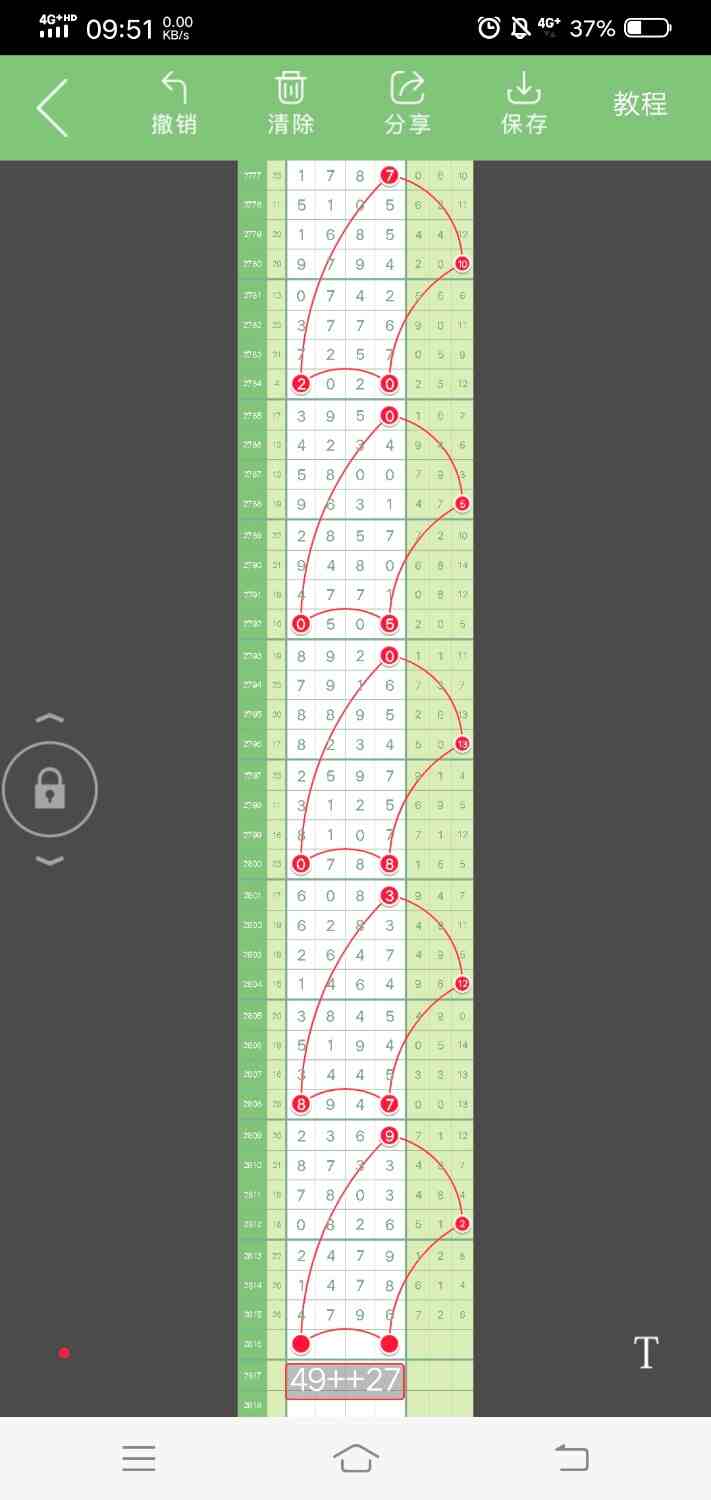Tap the down chevron below the lock
This screenshot has width=711, height=1500.
pyautogui.click(x=50, y=861)
